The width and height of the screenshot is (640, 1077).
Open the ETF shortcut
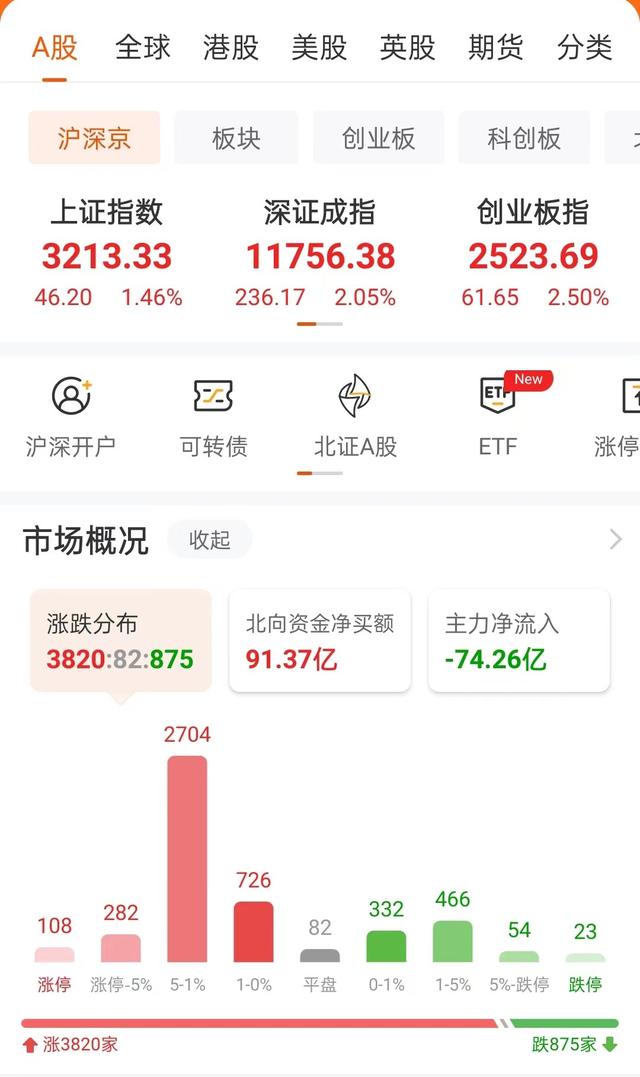(497, 416)
